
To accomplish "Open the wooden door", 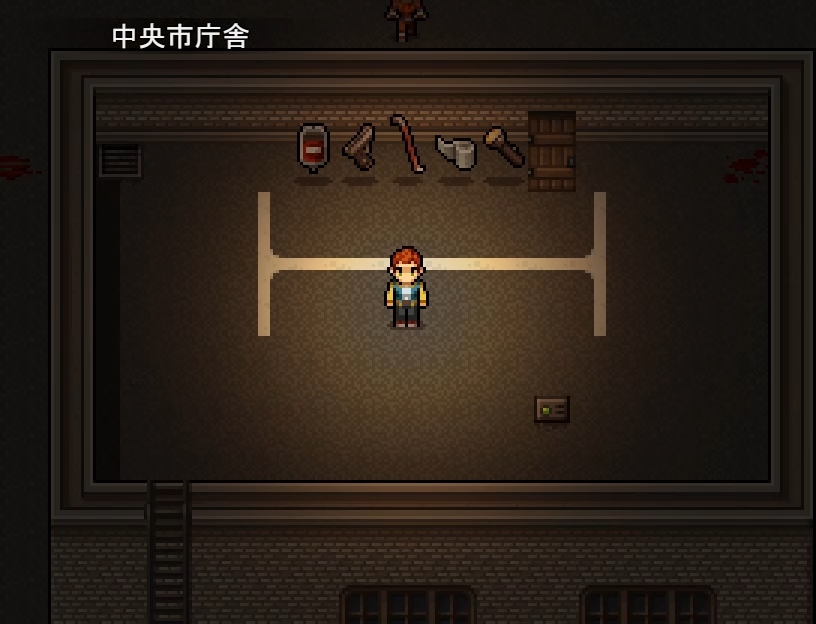I will 552,150.
